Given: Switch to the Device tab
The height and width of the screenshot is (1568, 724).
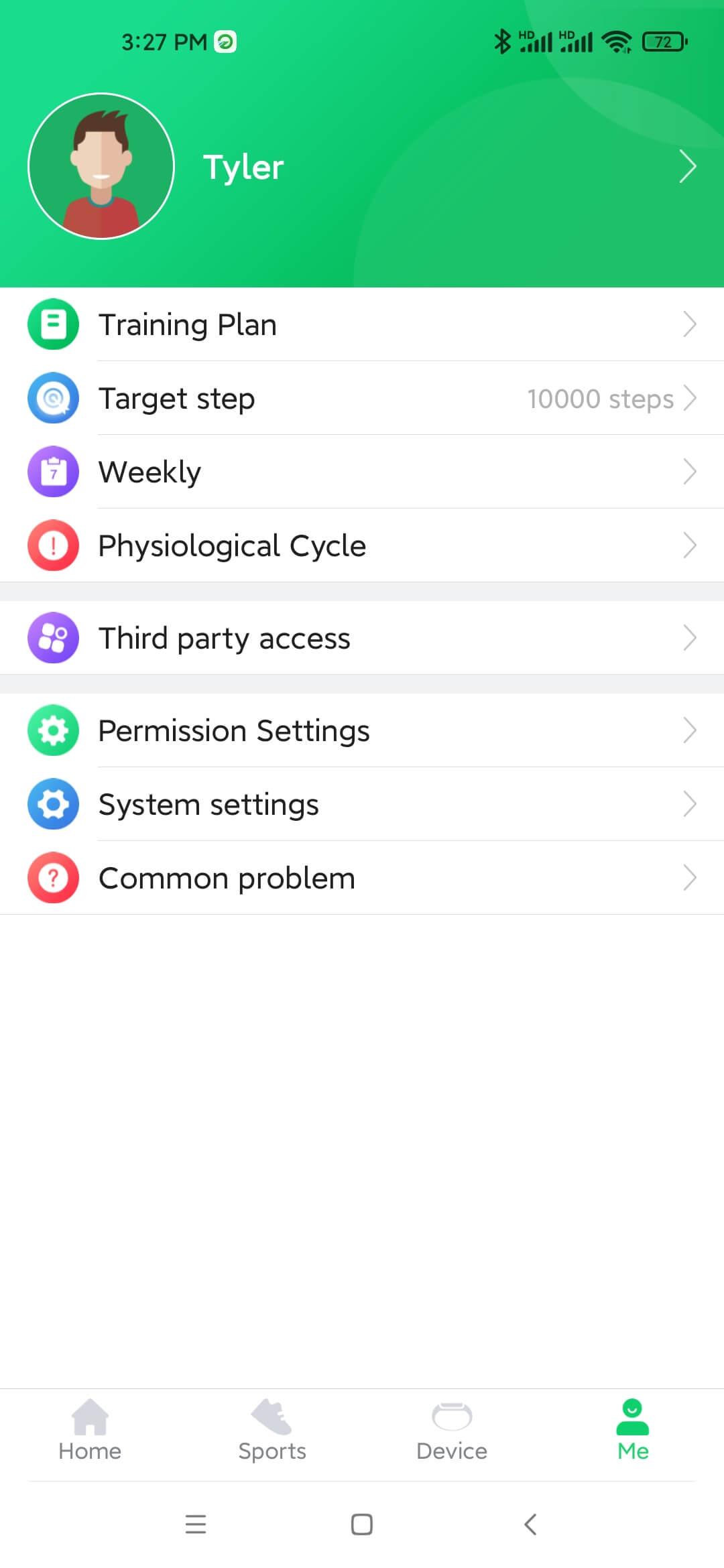Looking at the screenshot, I should click(x=452, y=1431).
